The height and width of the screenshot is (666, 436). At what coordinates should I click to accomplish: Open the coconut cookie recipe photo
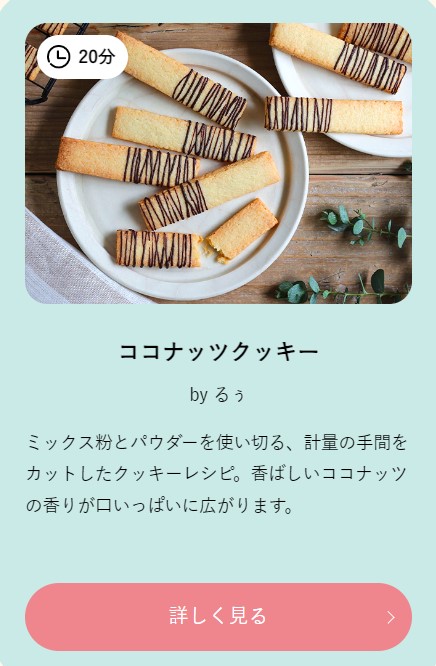pos(218,164)
